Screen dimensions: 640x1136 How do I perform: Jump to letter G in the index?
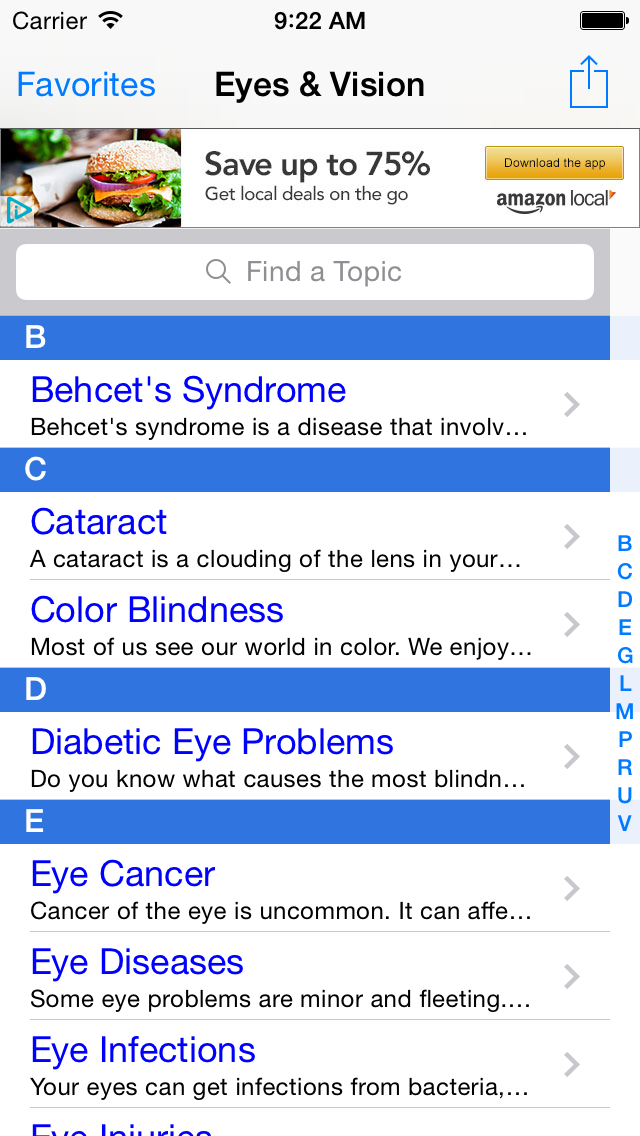click(x=625, y=655)
